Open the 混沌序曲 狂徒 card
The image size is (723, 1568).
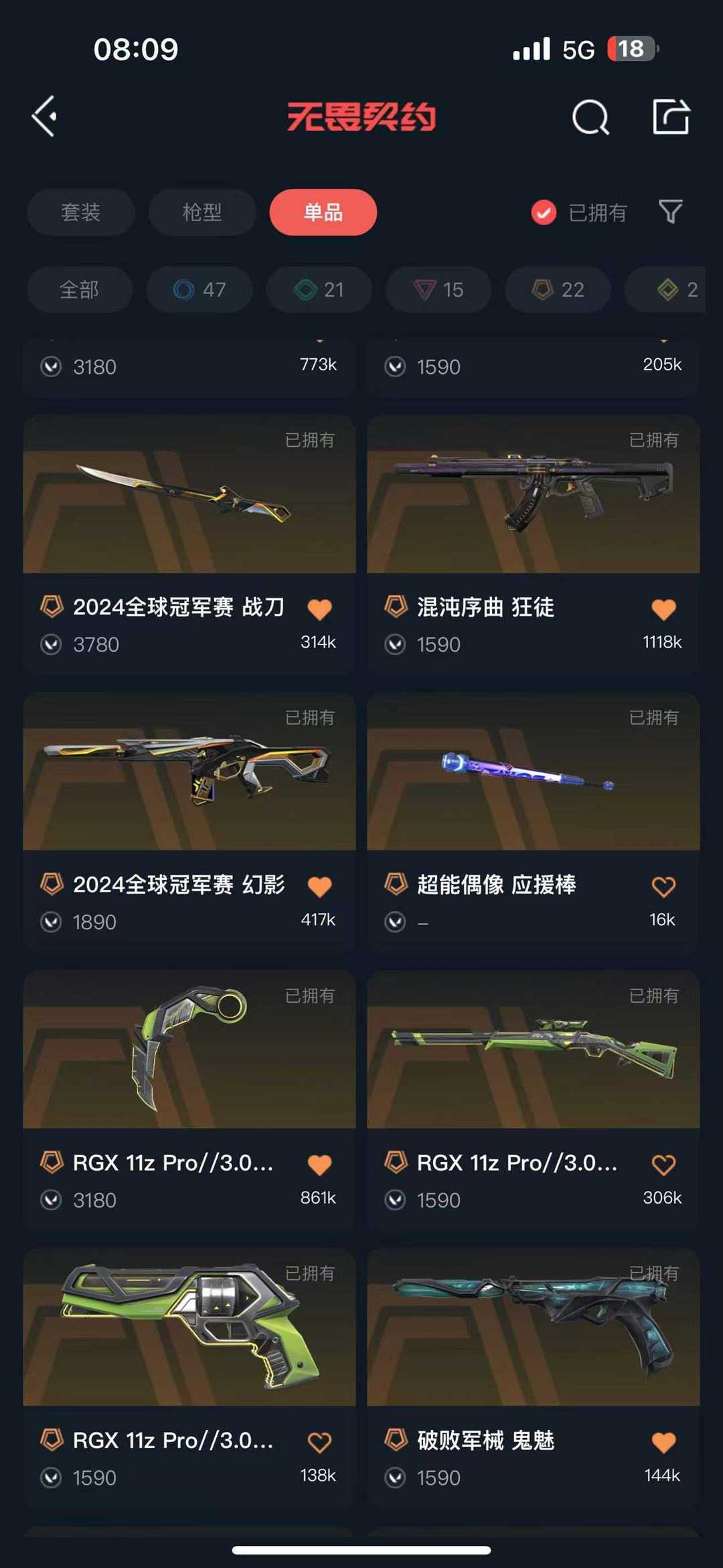pyautogui.click(x=534, y=544)
